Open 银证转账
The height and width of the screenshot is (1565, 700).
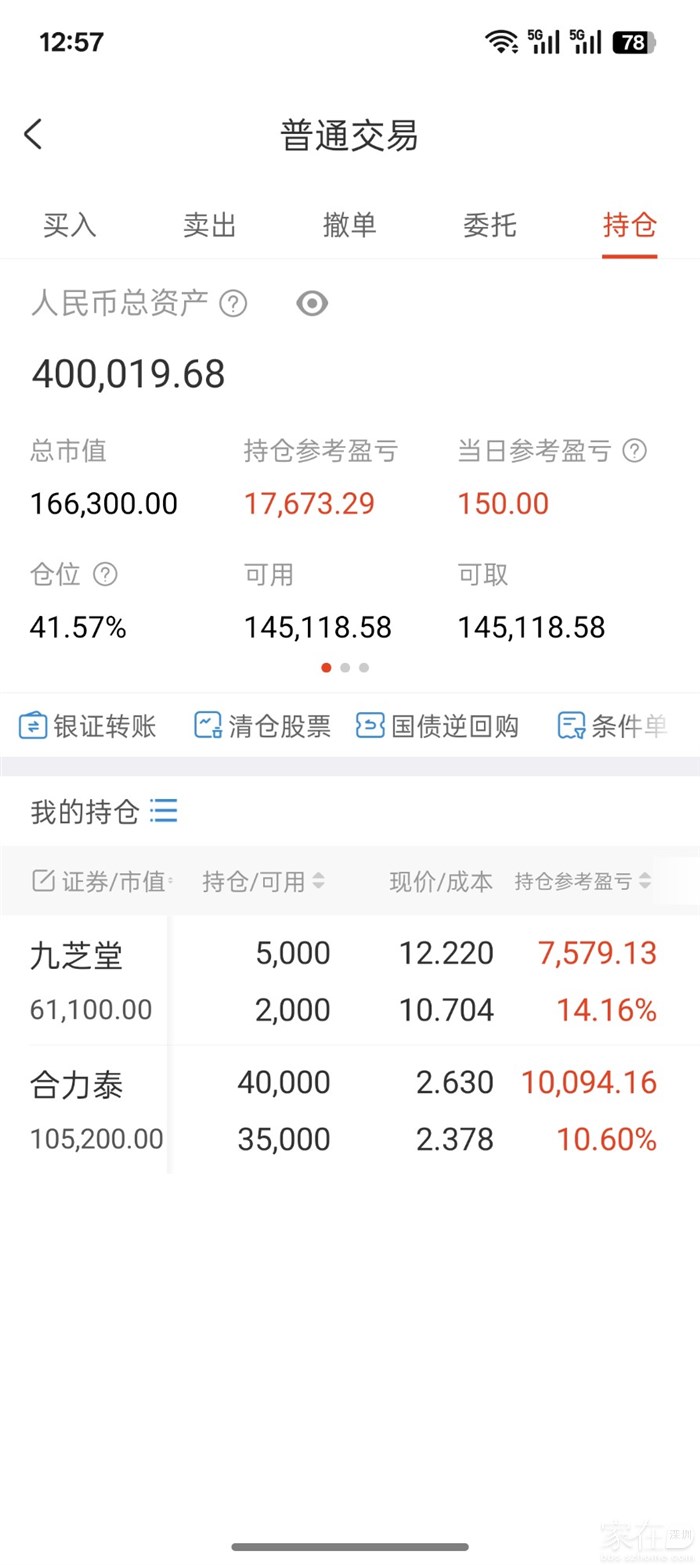(x=88, y=726)
